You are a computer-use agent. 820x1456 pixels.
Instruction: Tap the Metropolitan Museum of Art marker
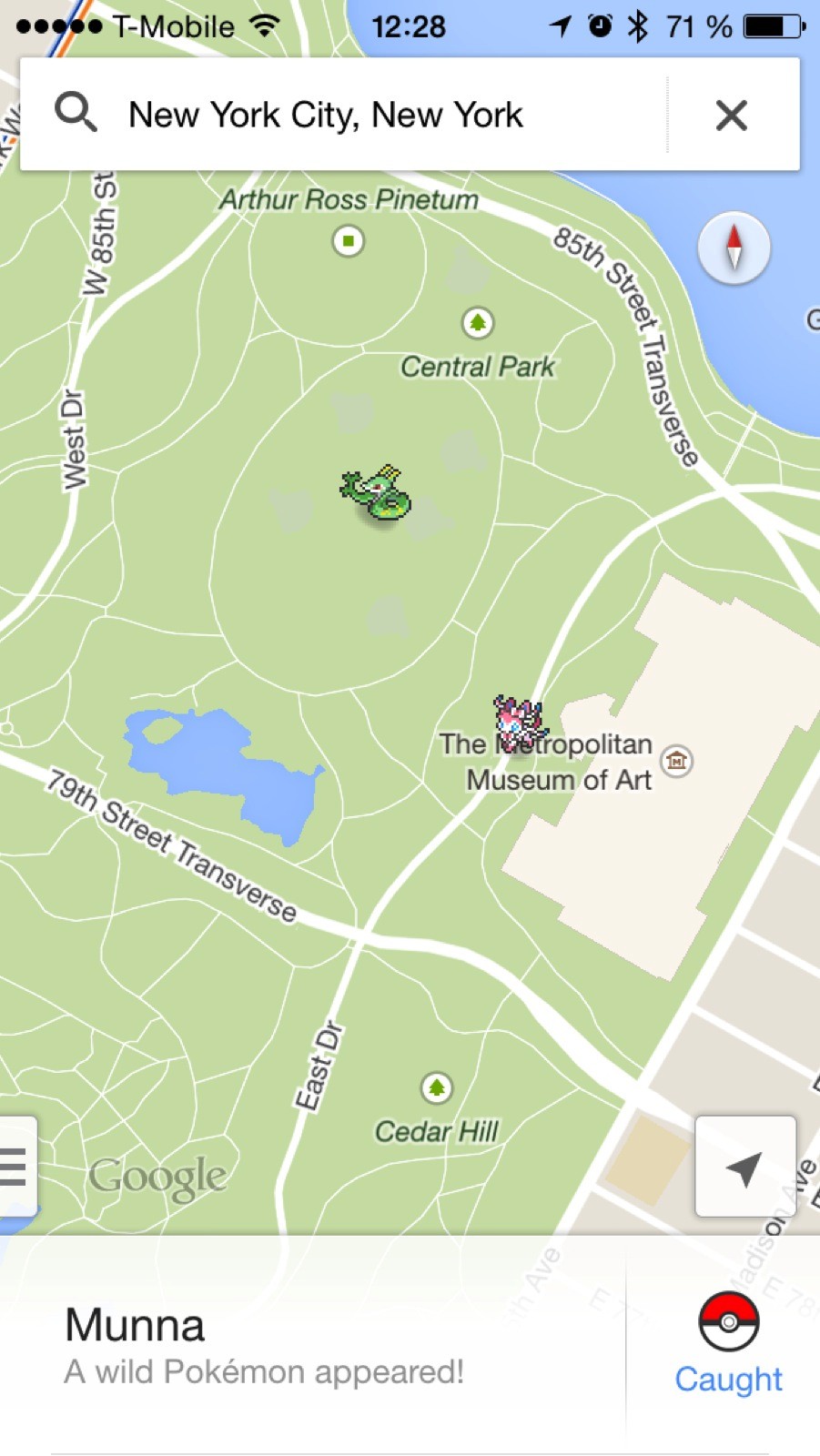[x=676, y=760]
